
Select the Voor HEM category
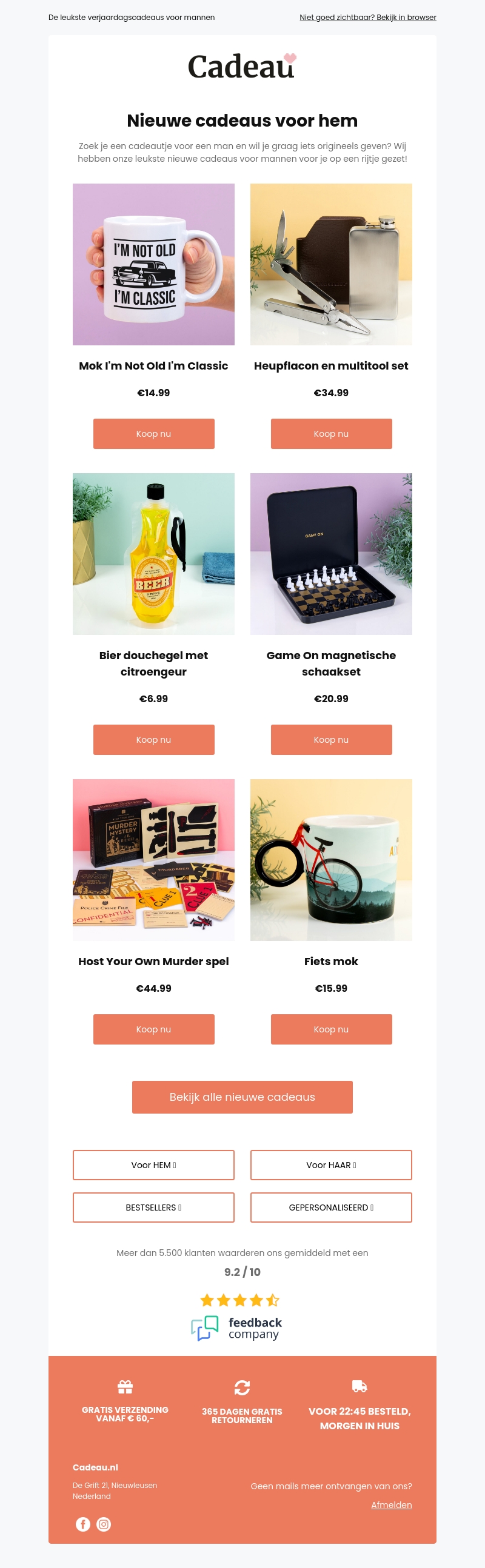point(153,1165)
